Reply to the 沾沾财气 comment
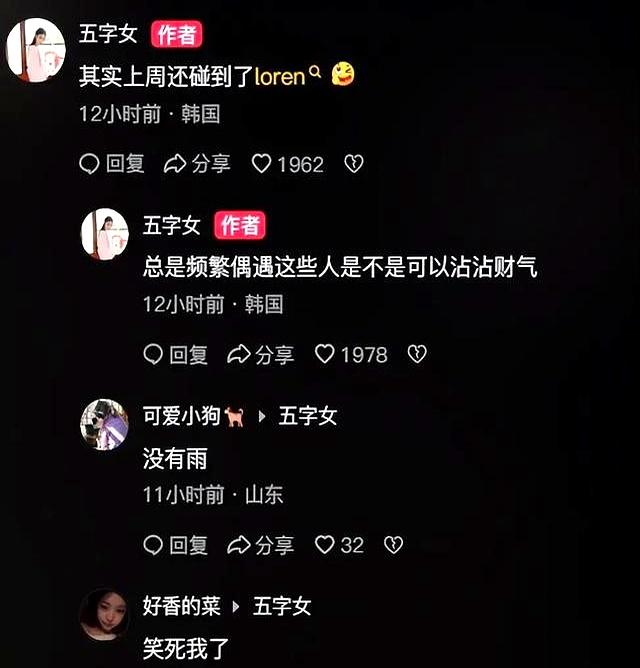 [x=175, y=354]
